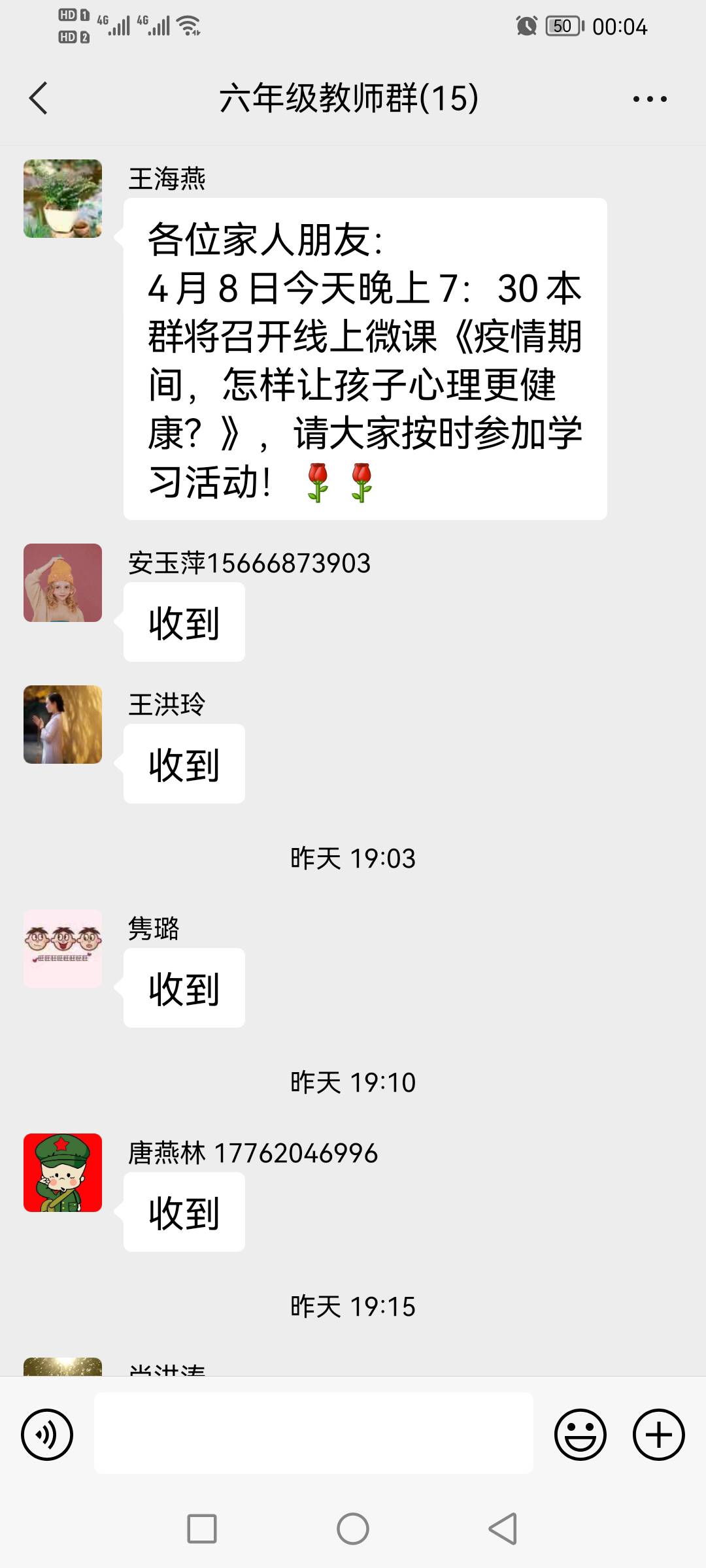Open 王洪玲's profile picture
Image resolution: width=706 pixels, height=1568 pixels.
[63, 726]
